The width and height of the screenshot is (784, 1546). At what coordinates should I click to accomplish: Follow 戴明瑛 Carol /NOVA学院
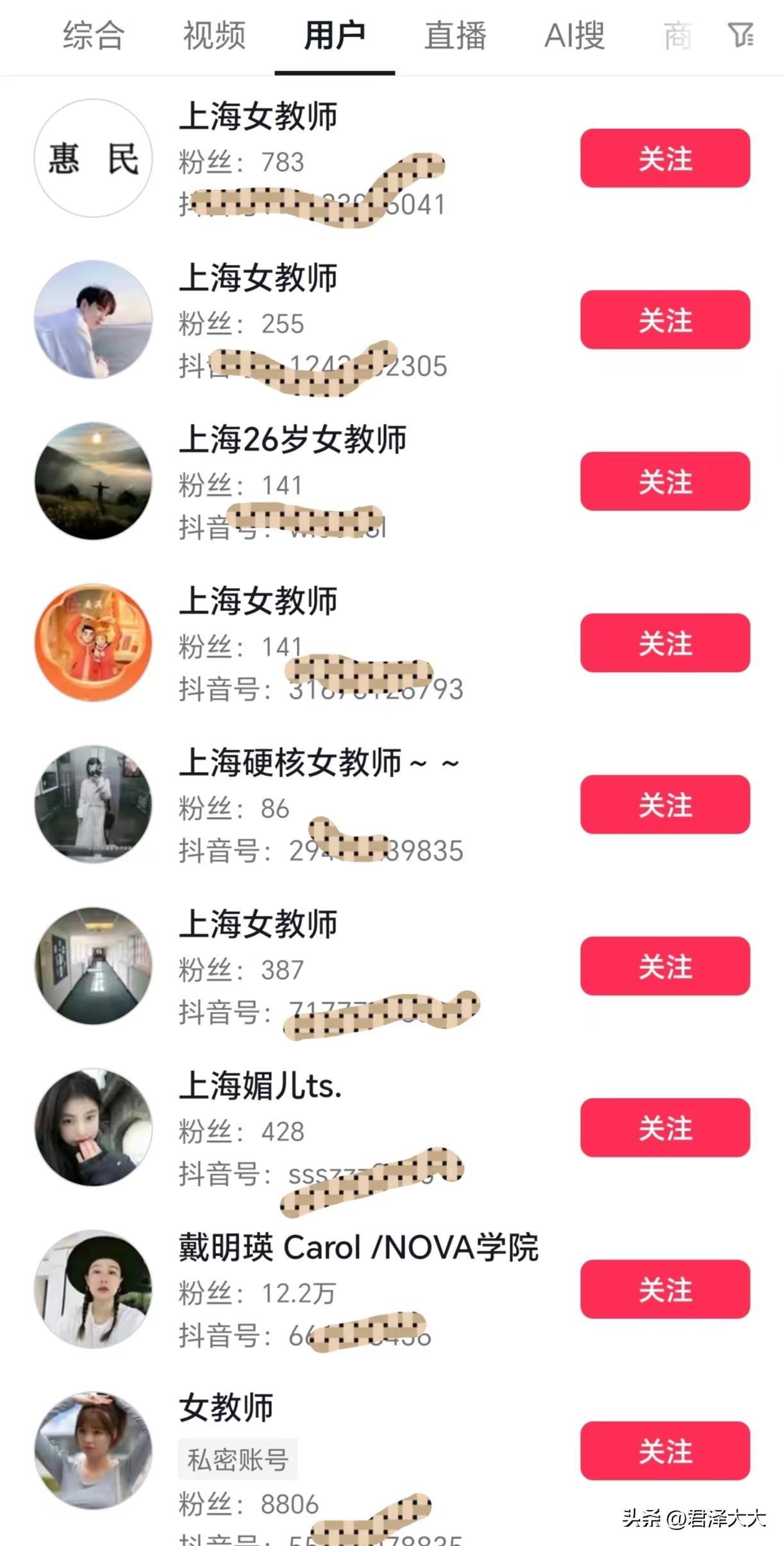[x=665, y=1290]
